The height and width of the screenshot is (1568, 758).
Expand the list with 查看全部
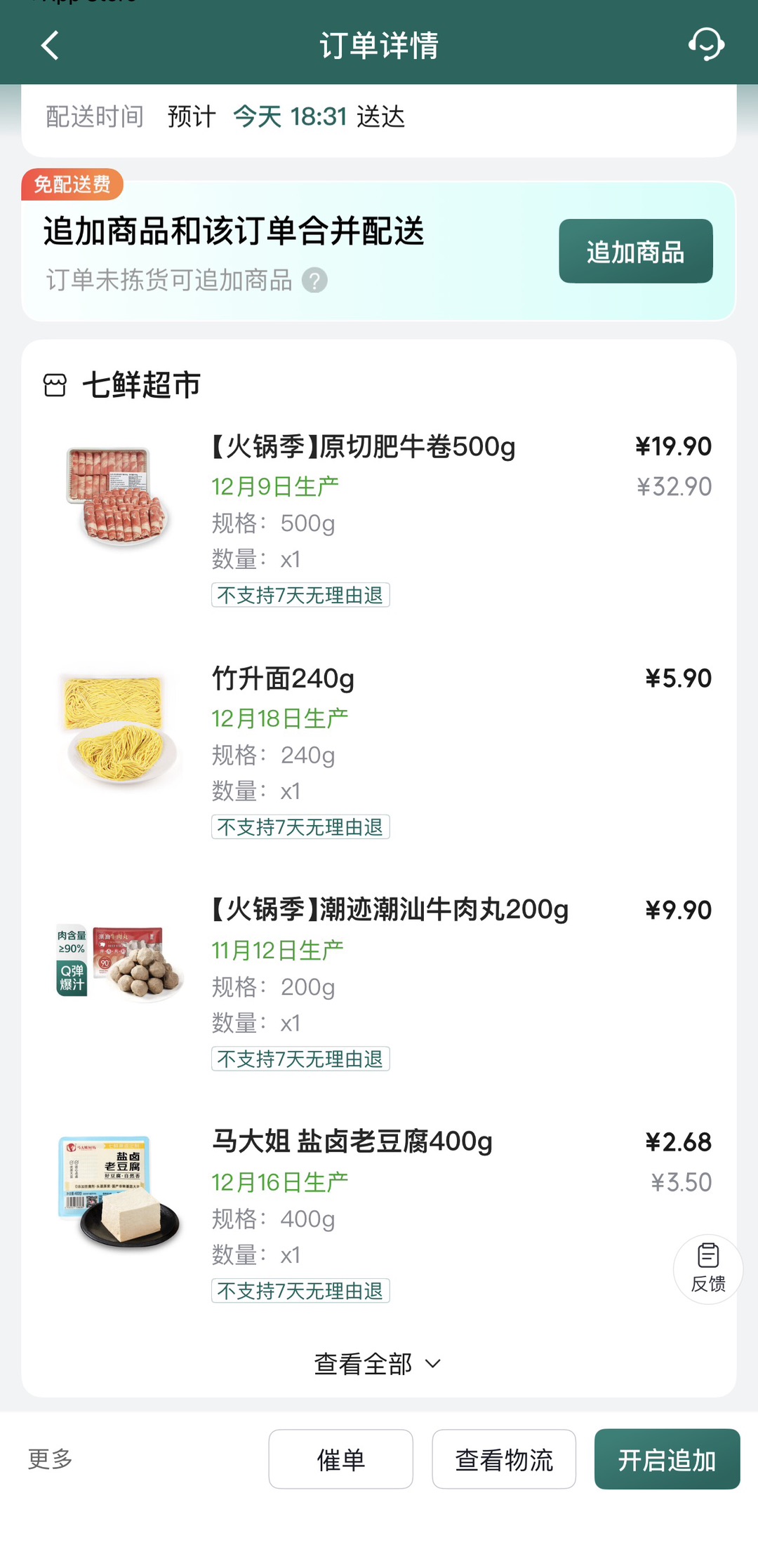[378, 1364]
